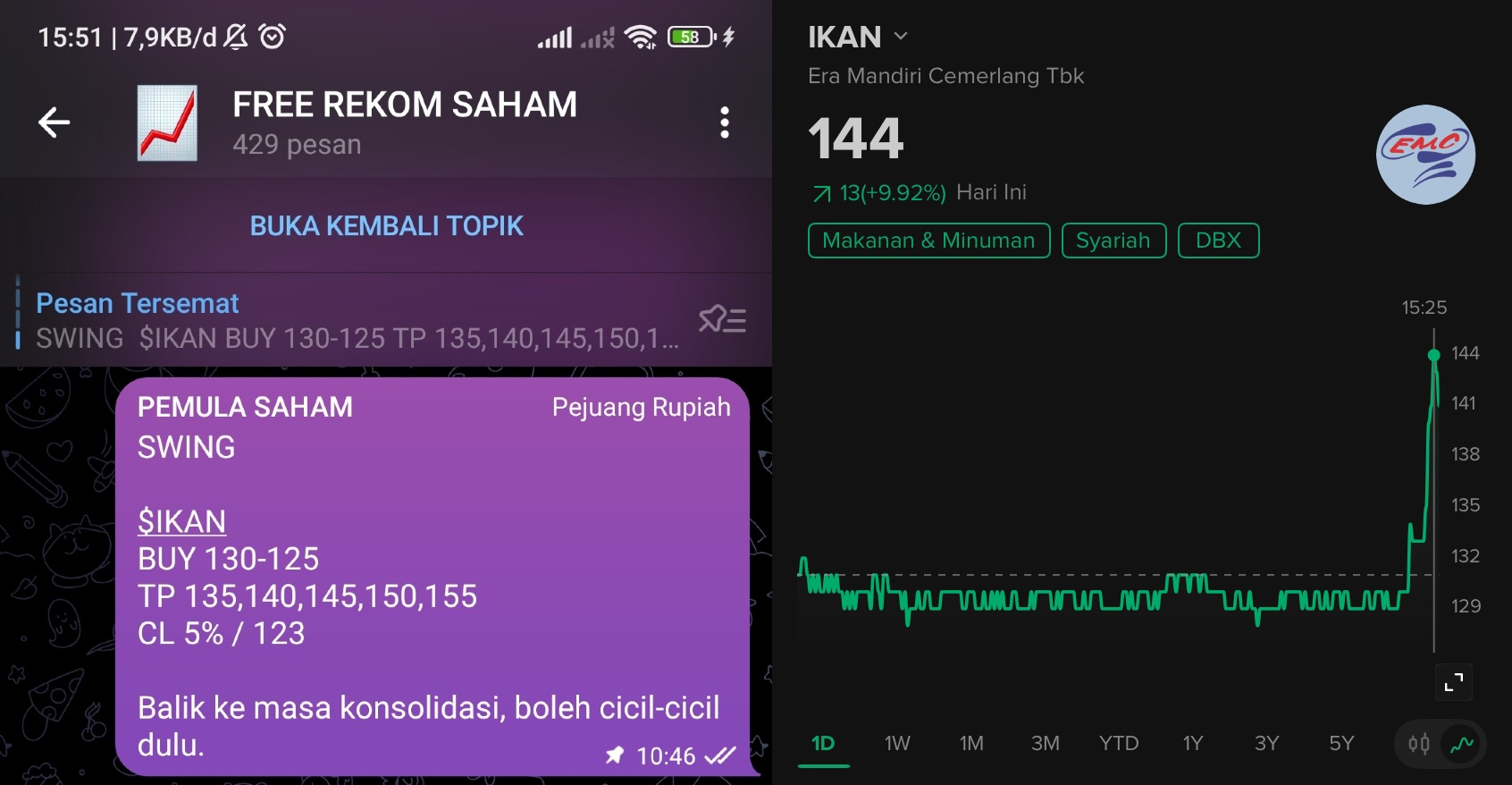1512x785 pixels.
Task: Switch chart to YTD range
Action: click(x=1119, y=743)
